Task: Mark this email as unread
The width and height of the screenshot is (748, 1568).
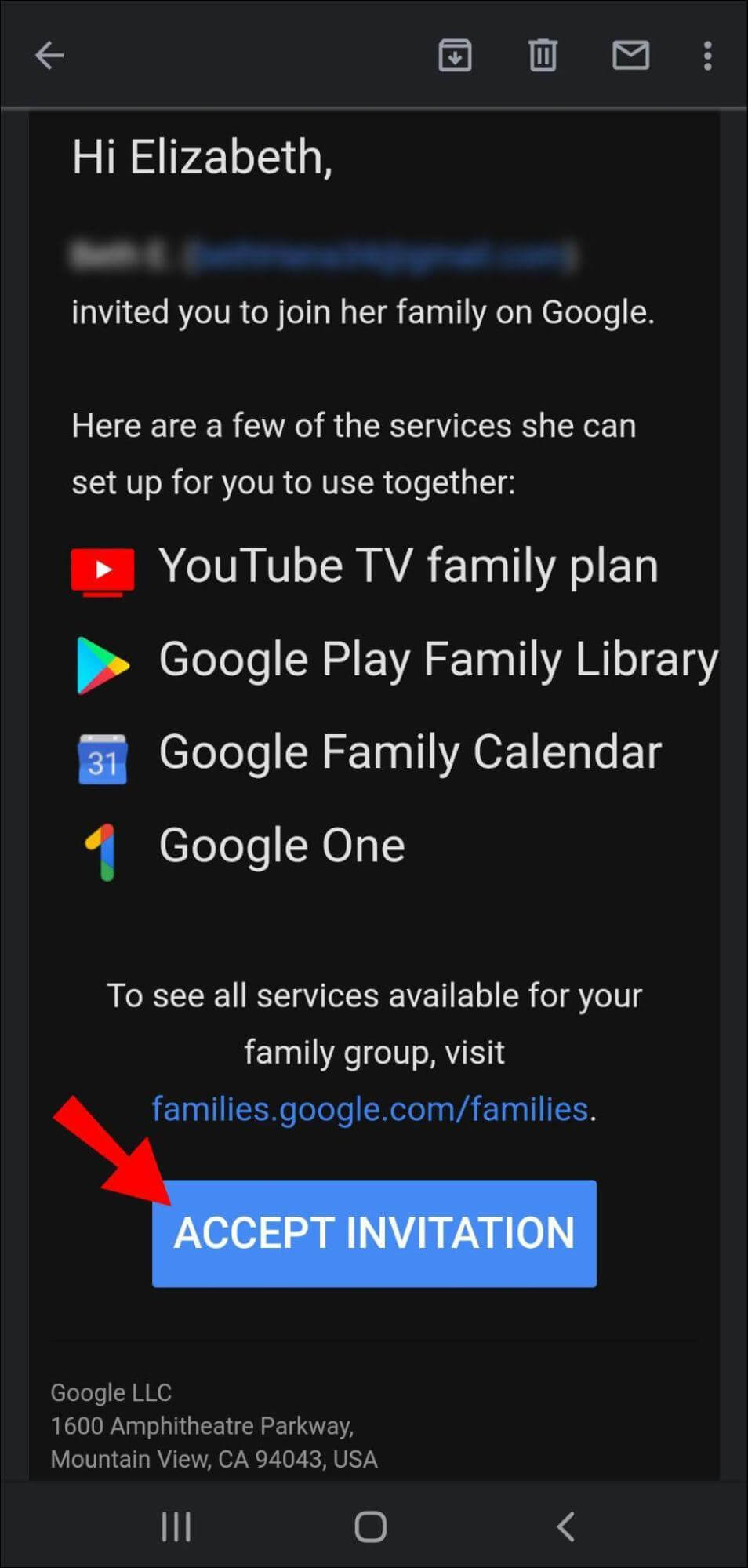Action: (x=630, y=56)
